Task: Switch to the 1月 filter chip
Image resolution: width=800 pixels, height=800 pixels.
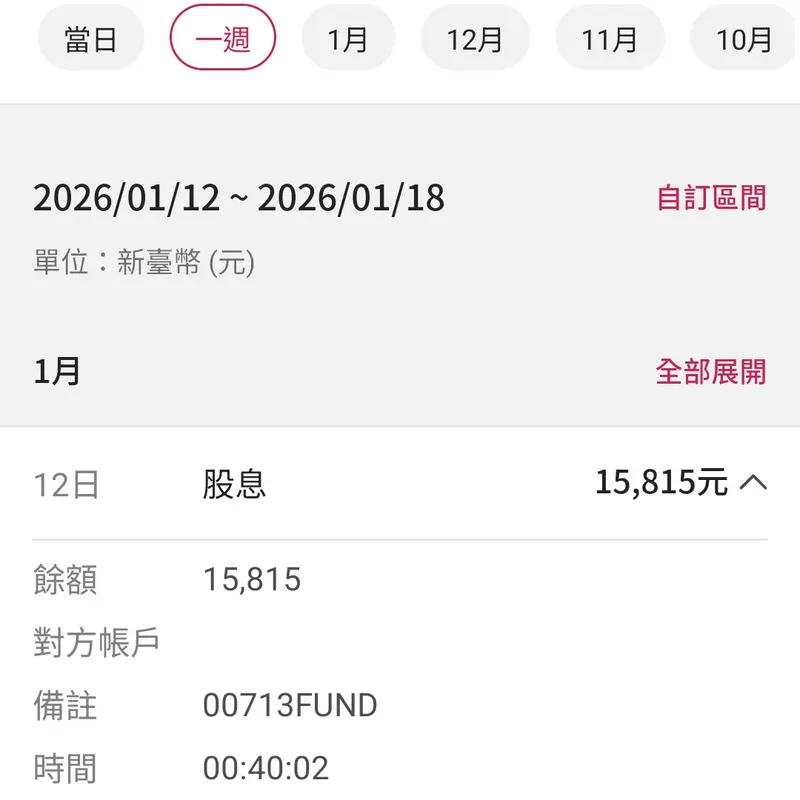Action: (x=348, y=39)
